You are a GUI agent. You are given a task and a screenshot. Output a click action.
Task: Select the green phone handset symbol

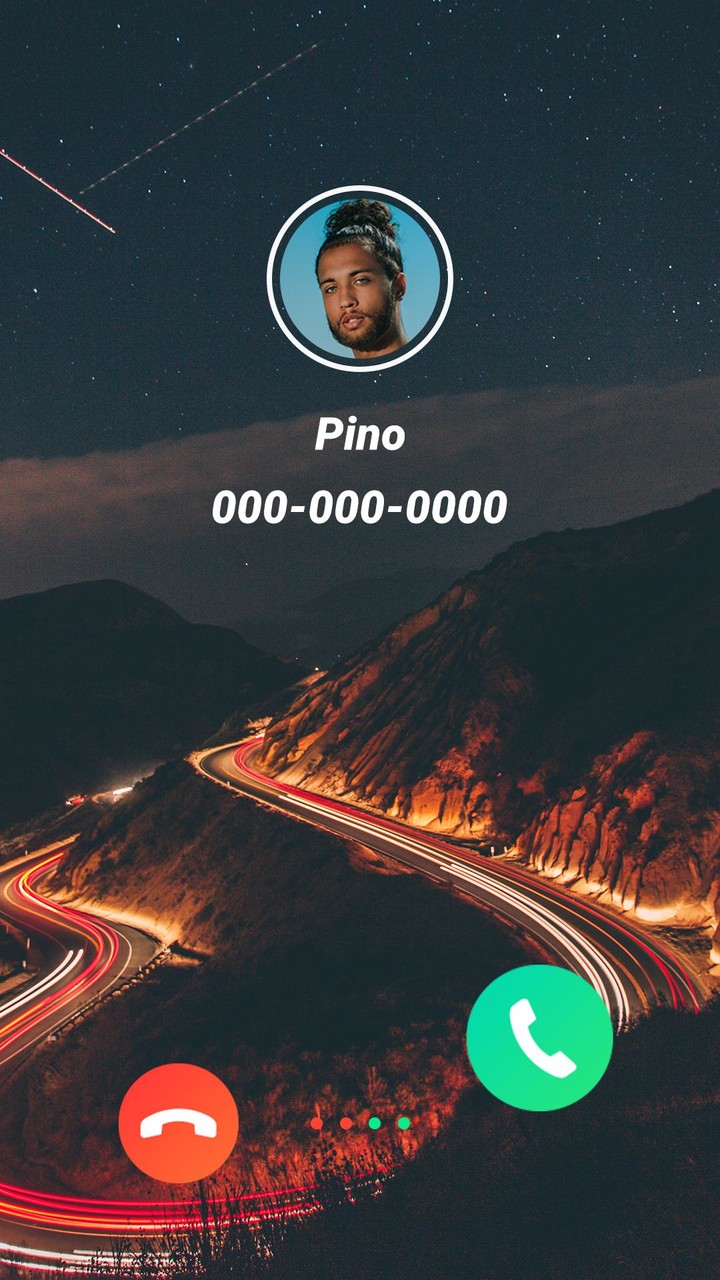point(540,1038)
